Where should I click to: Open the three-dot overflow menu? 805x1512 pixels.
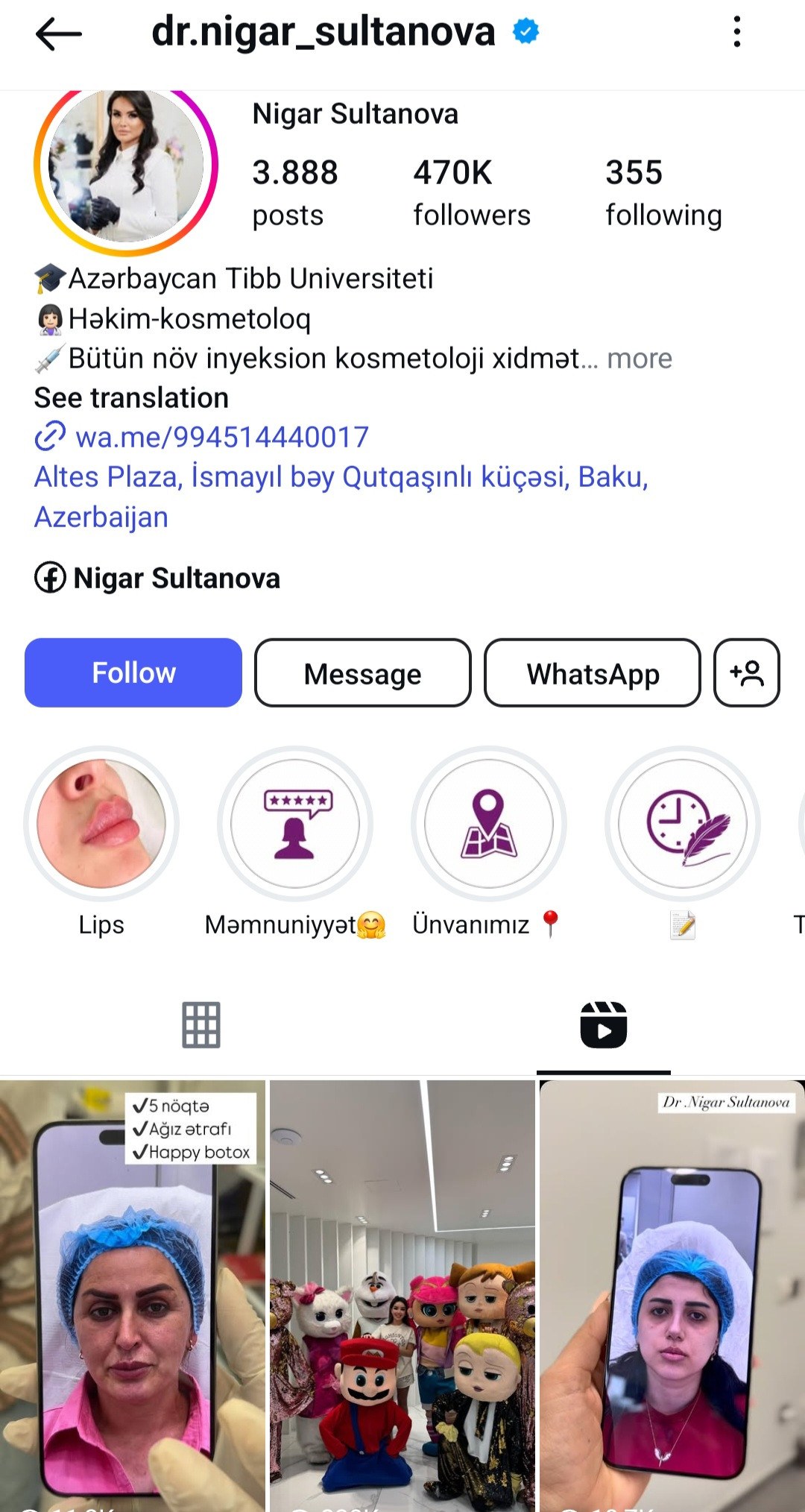tap(736, 32)
